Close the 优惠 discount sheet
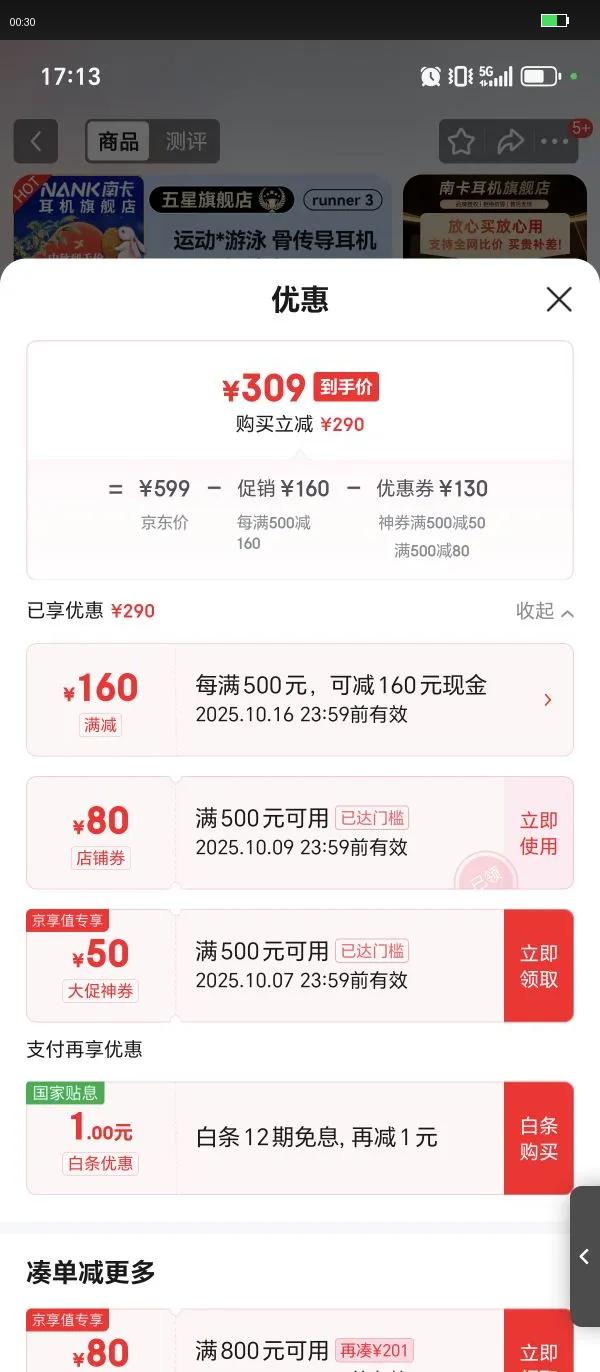 559,299
